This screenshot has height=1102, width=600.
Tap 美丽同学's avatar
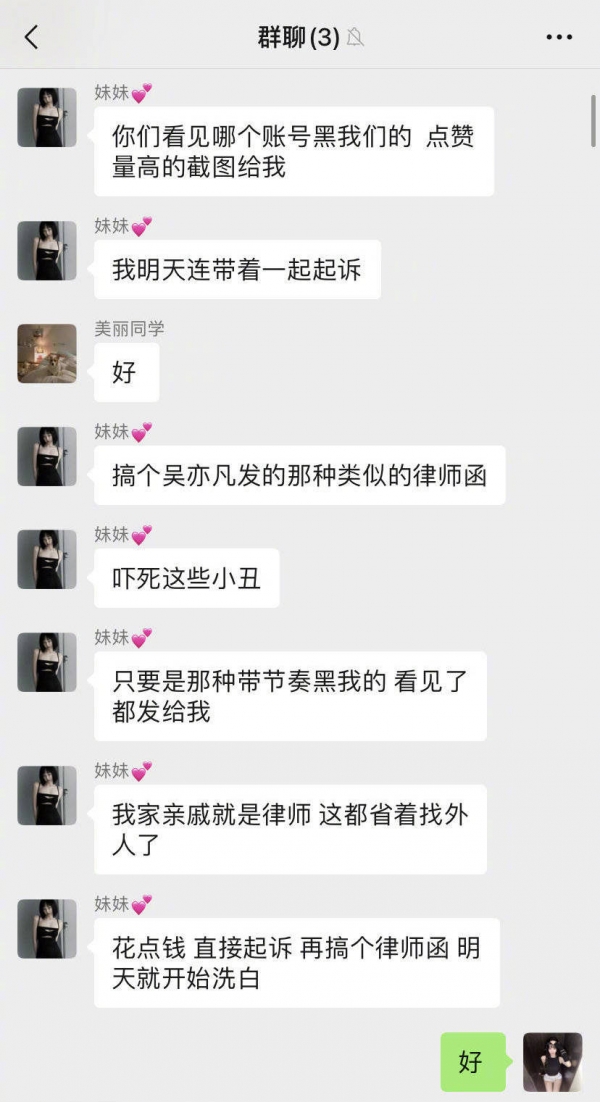[x=47, y=354]
